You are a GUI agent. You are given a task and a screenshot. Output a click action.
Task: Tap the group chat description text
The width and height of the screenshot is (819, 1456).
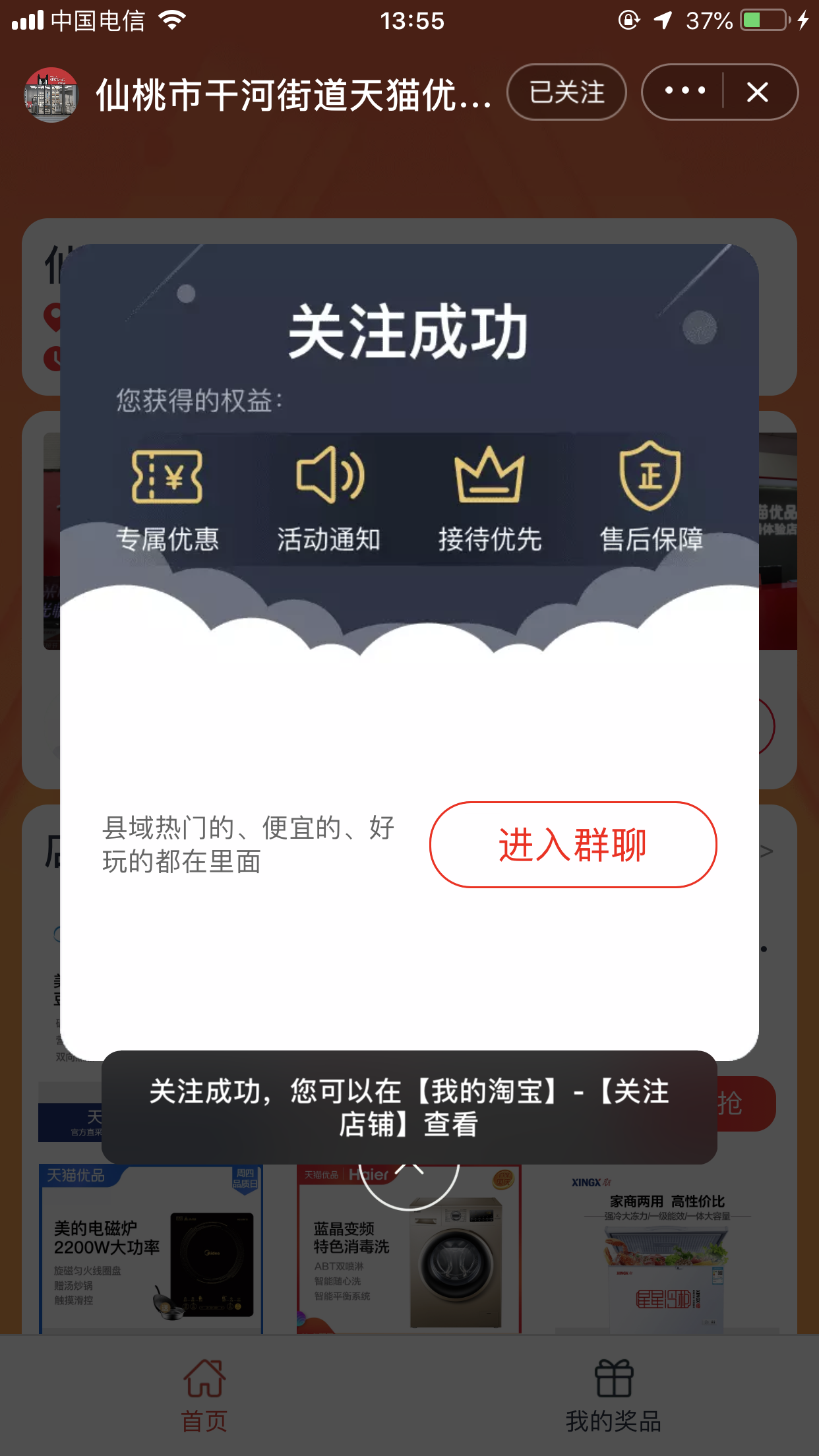pos(249,844)
